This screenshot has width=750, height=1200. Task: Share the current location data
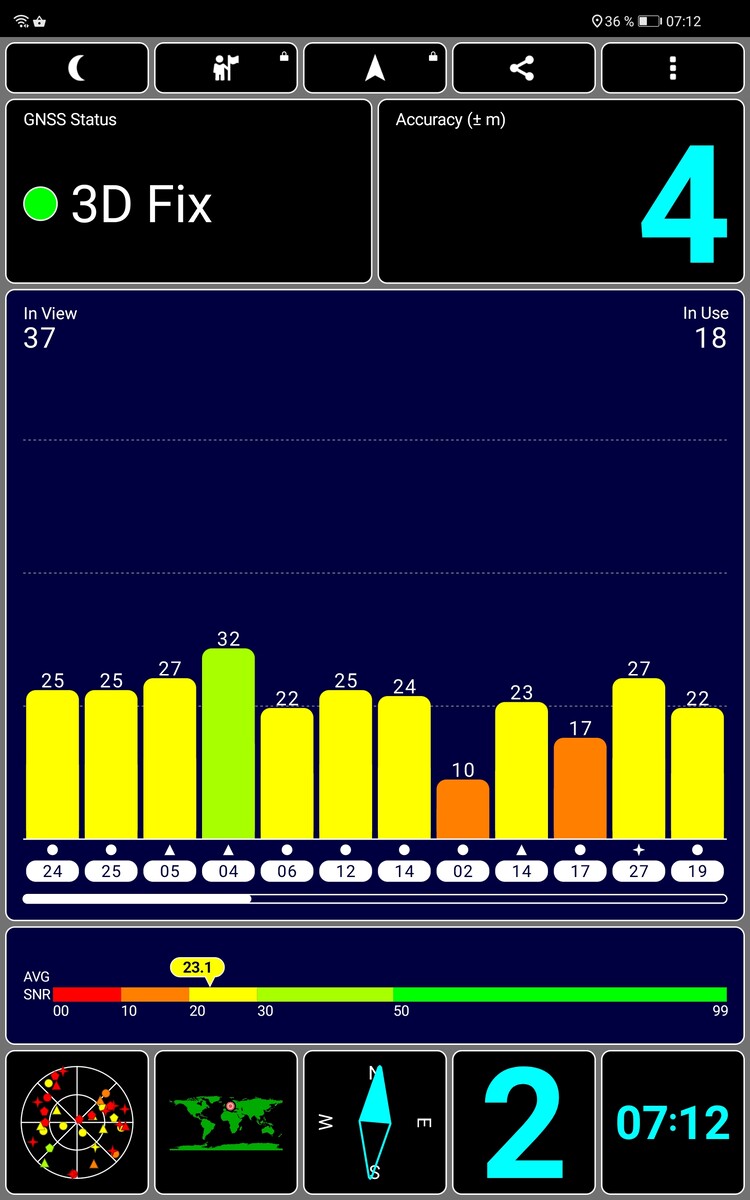pos(523,68)
